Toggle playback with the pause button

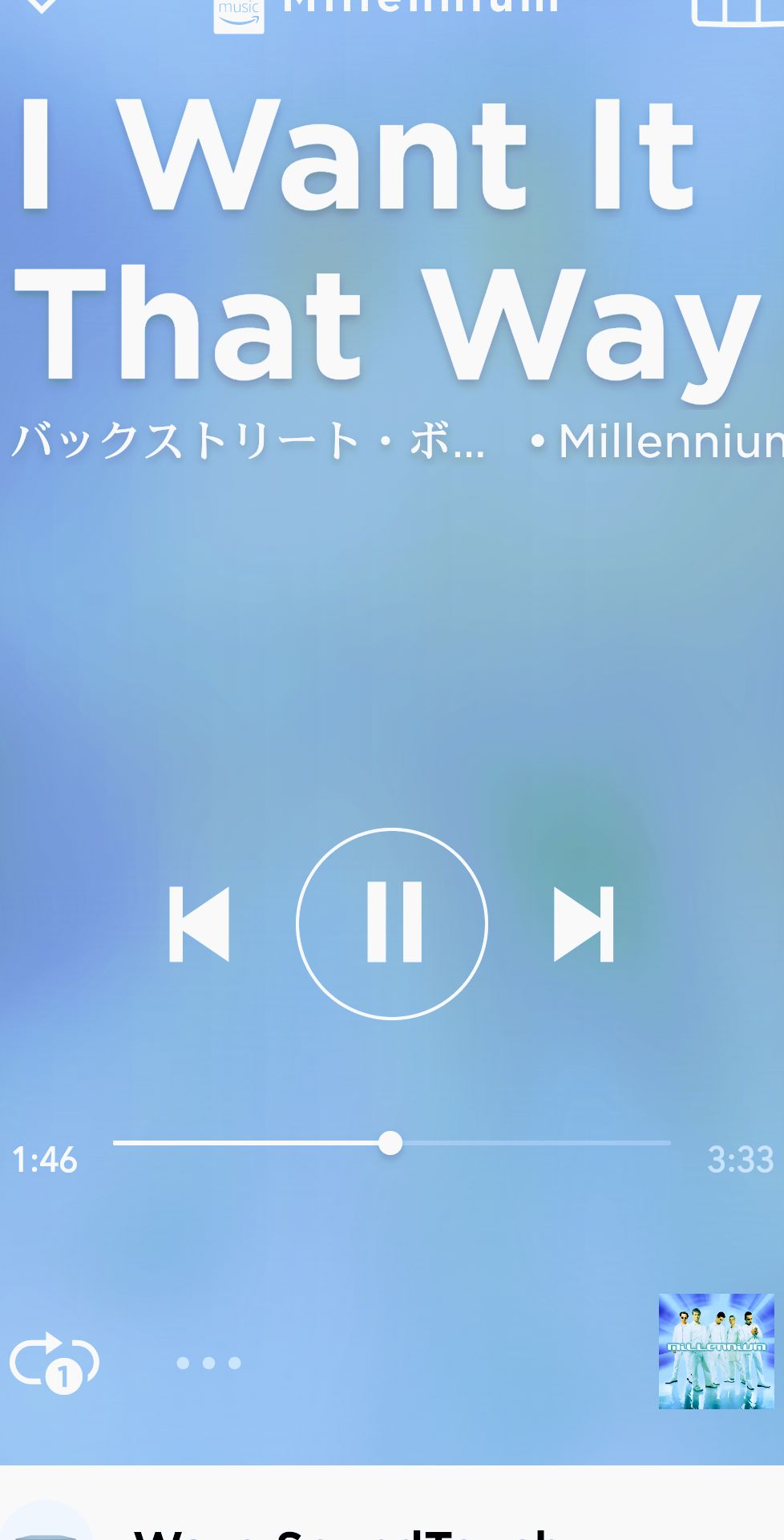pos(392,924)
